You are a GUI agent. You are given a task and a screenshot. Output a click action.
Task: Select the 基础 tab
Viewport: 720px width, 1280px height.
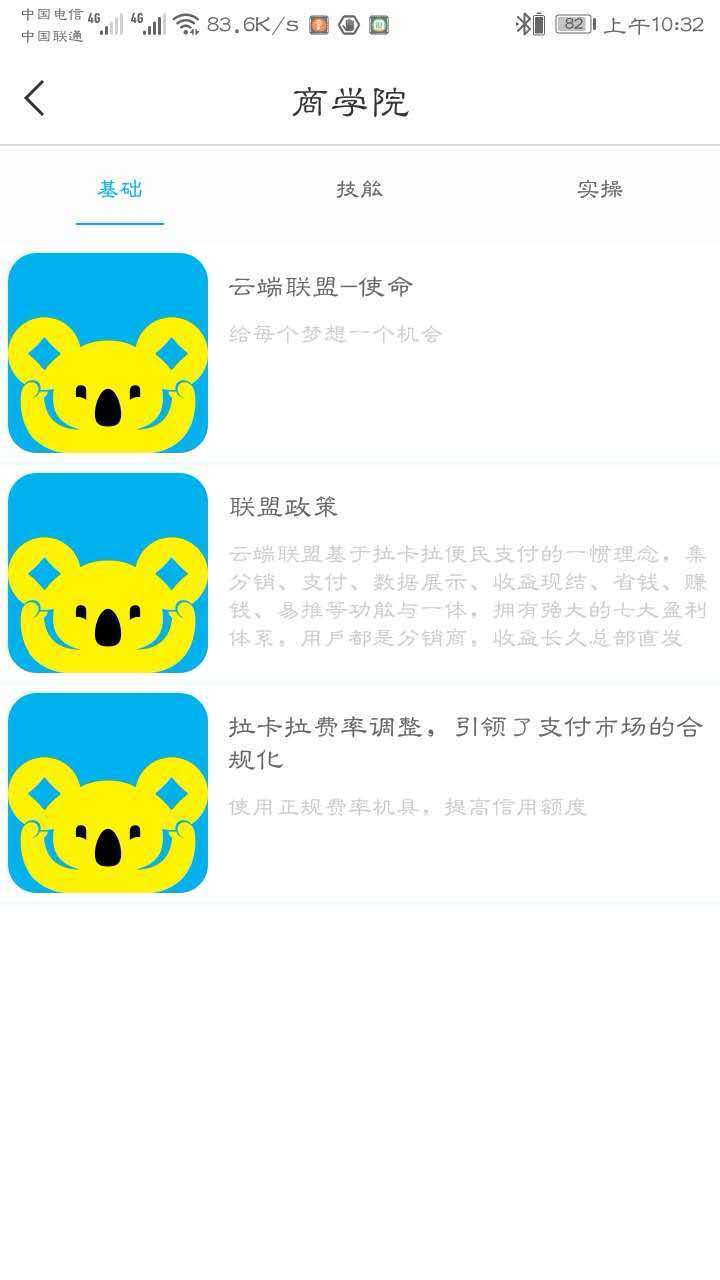point(120,189)
